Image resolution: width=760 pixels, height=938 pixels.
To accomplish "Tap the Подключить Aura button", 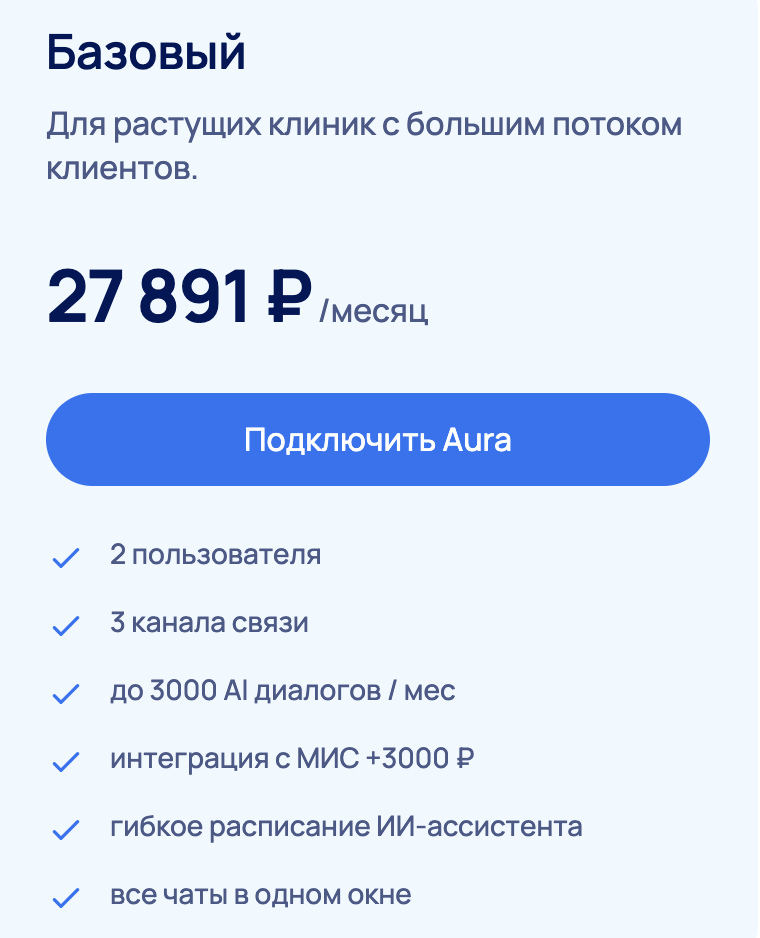I will coord(378,440).
